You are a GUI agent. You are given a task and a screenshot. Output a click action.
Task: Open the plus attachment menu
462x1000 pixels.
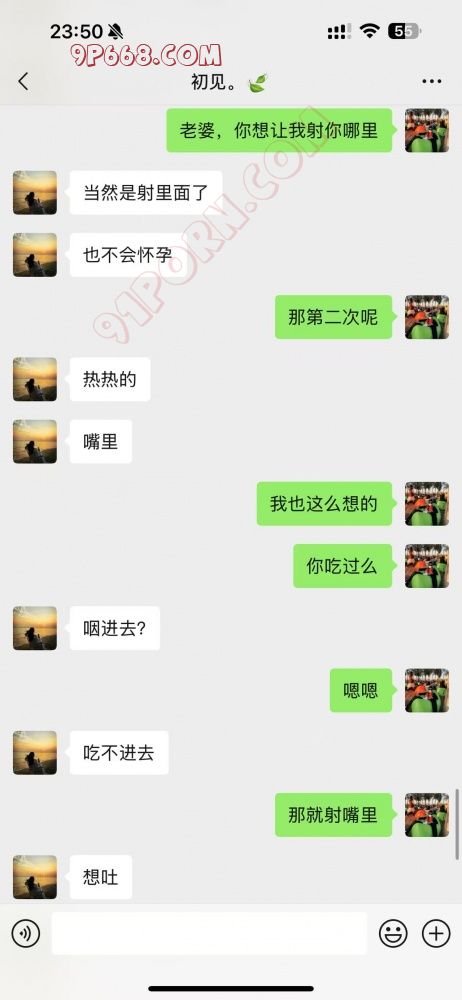point(436,934)
